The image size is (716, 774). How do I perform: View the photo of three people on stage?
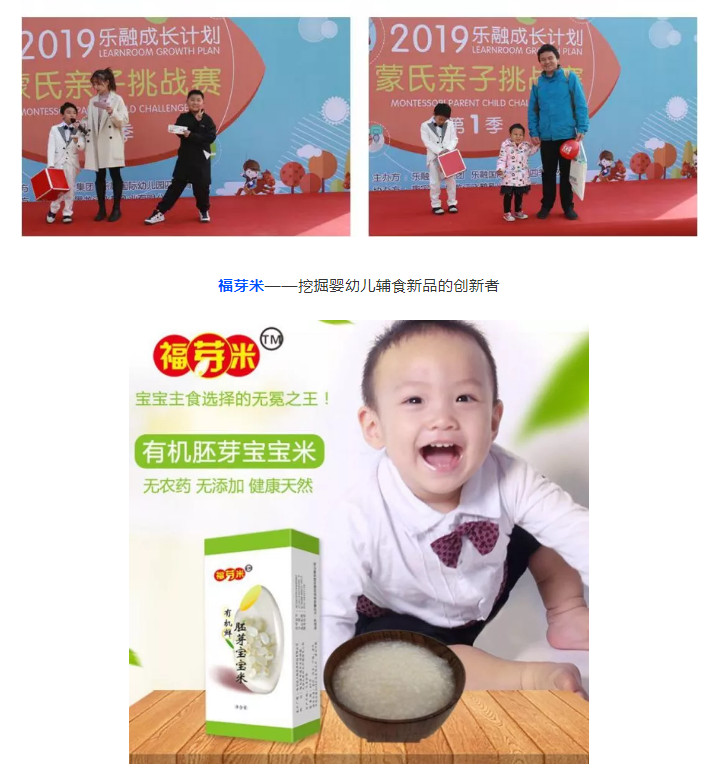(186, 126)
